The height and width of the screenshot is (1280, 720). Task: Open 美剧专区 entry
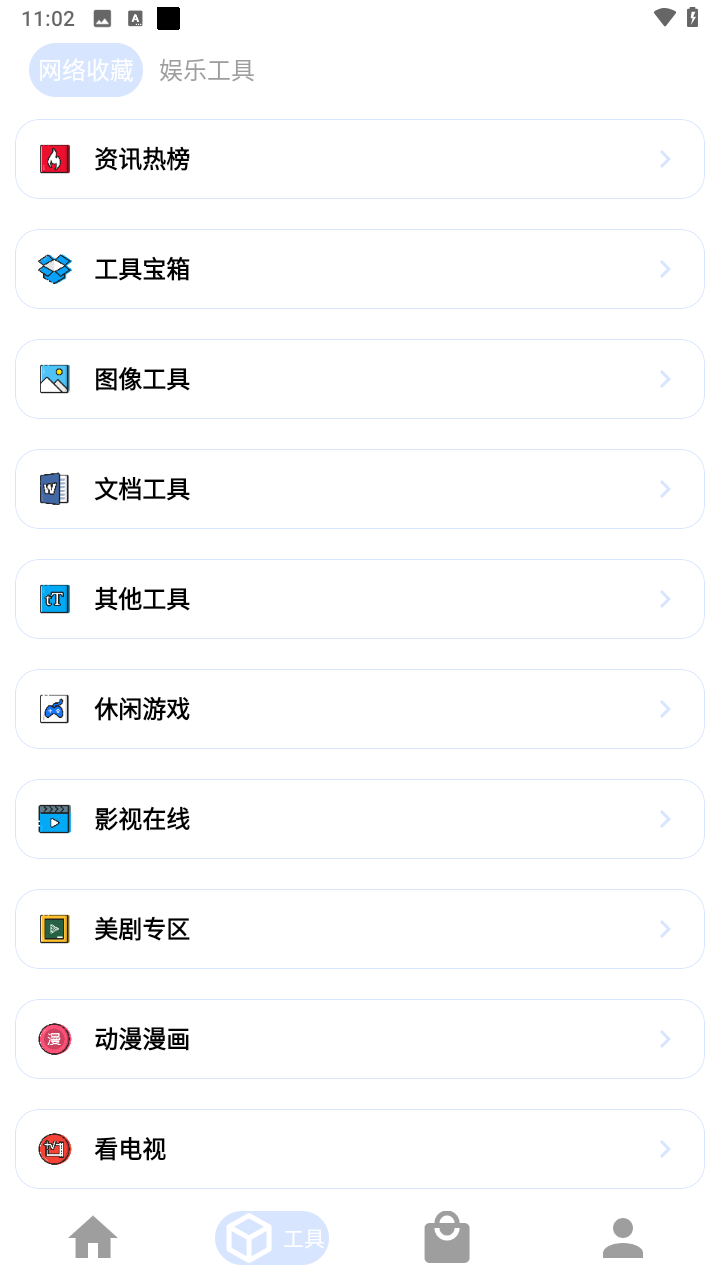[x=360, y=929]
